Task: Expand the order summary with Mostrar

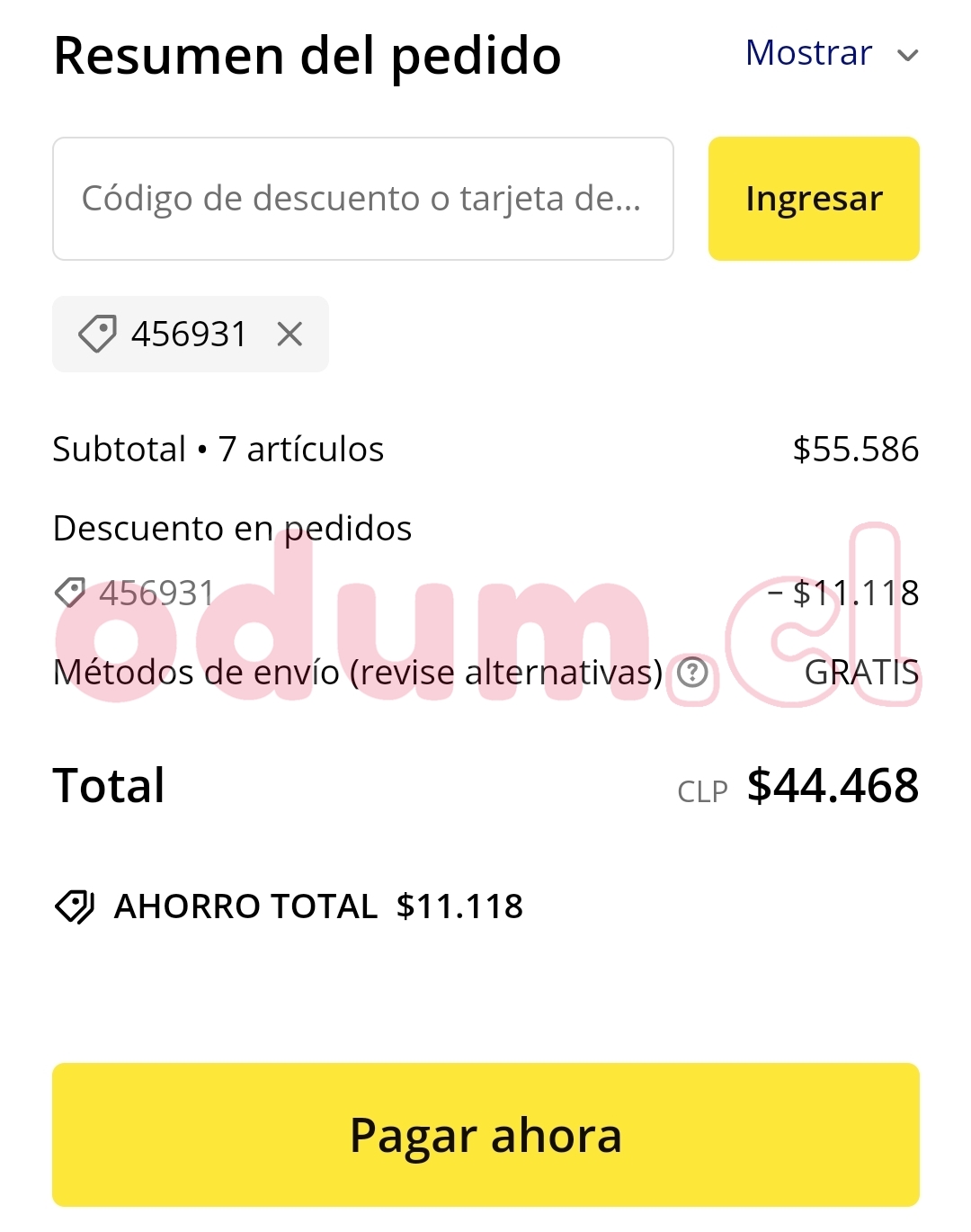Action: pos(831,54)
